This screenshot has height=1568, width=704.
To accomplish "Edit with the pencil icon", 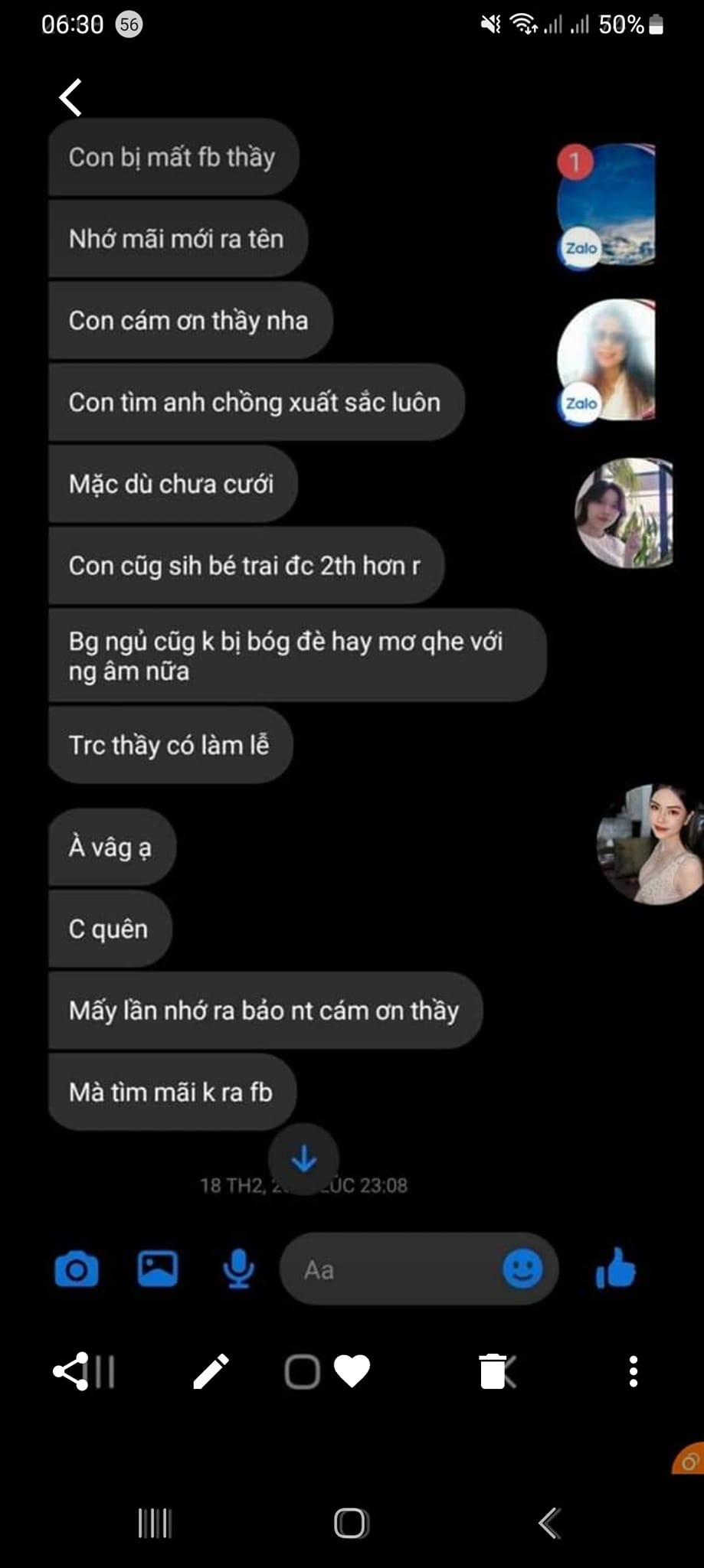I will pyautogui.click(x=211, y=1371).
